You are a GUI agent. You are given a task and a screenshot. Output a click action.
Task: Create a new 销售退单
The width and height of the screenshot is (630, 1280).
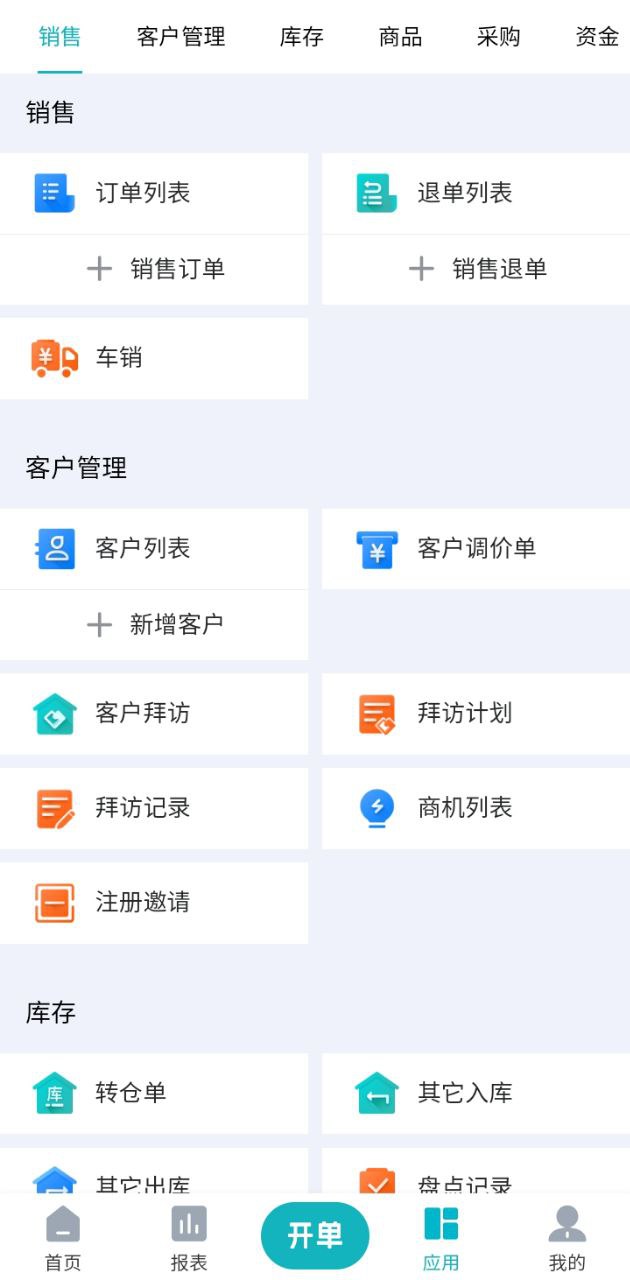(477, 269)
